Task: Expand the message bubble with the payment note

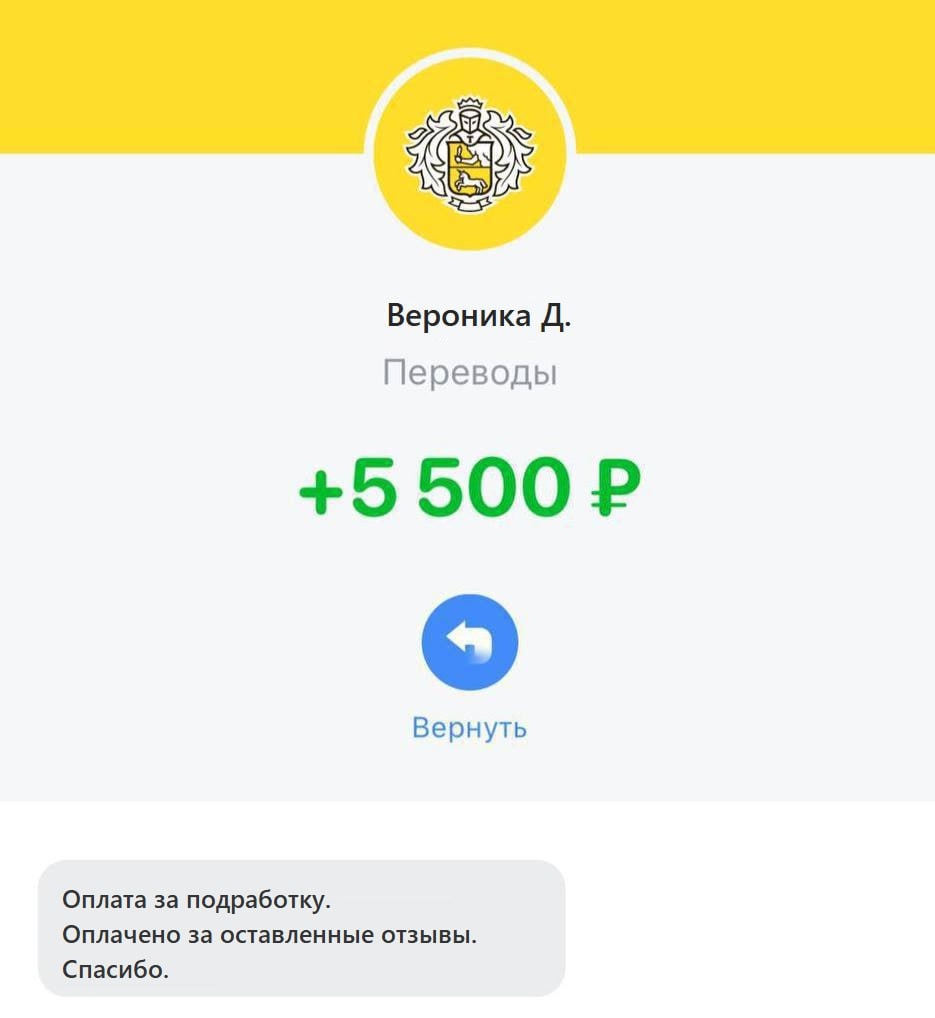Action: point(300,931)
